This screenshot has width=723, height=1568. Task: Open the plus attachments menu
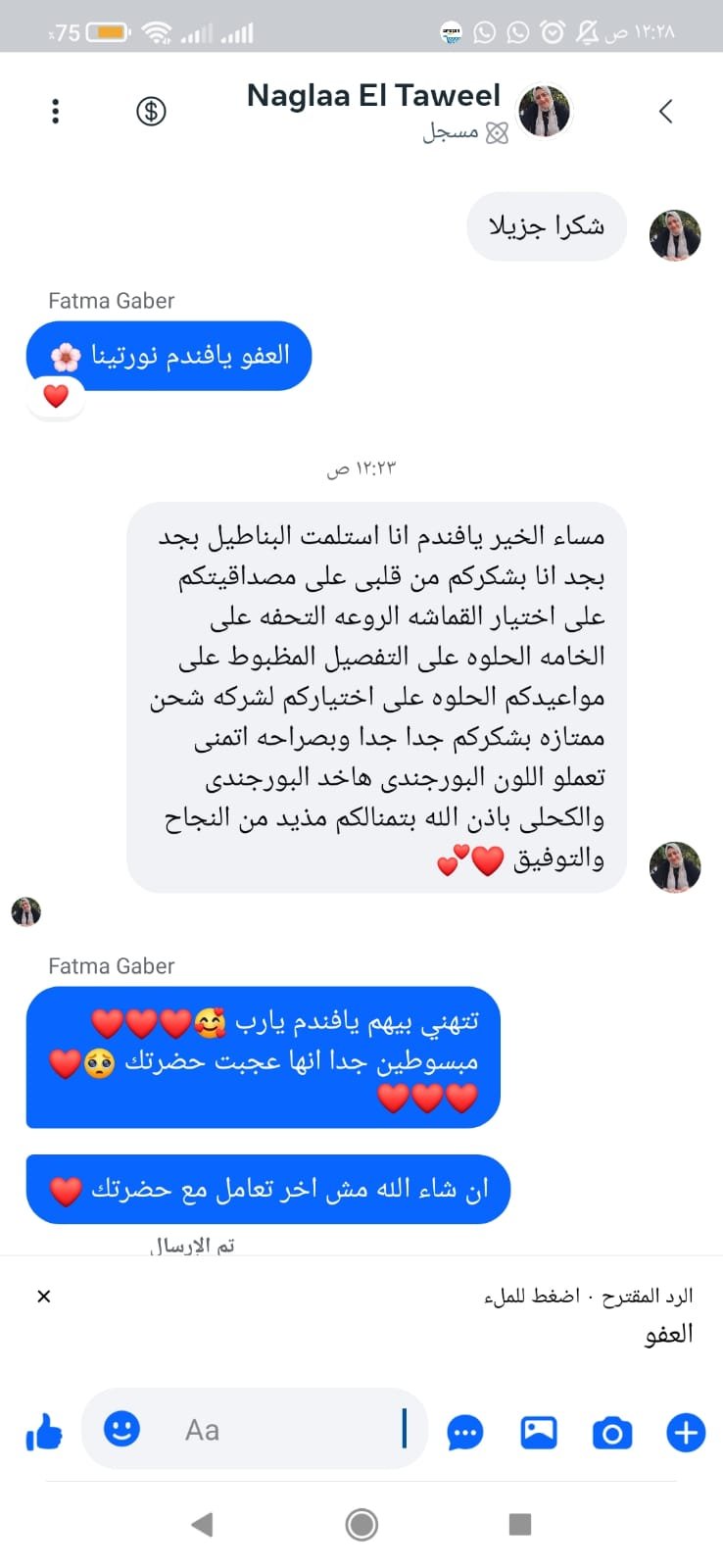click(x=686, y=1433)
